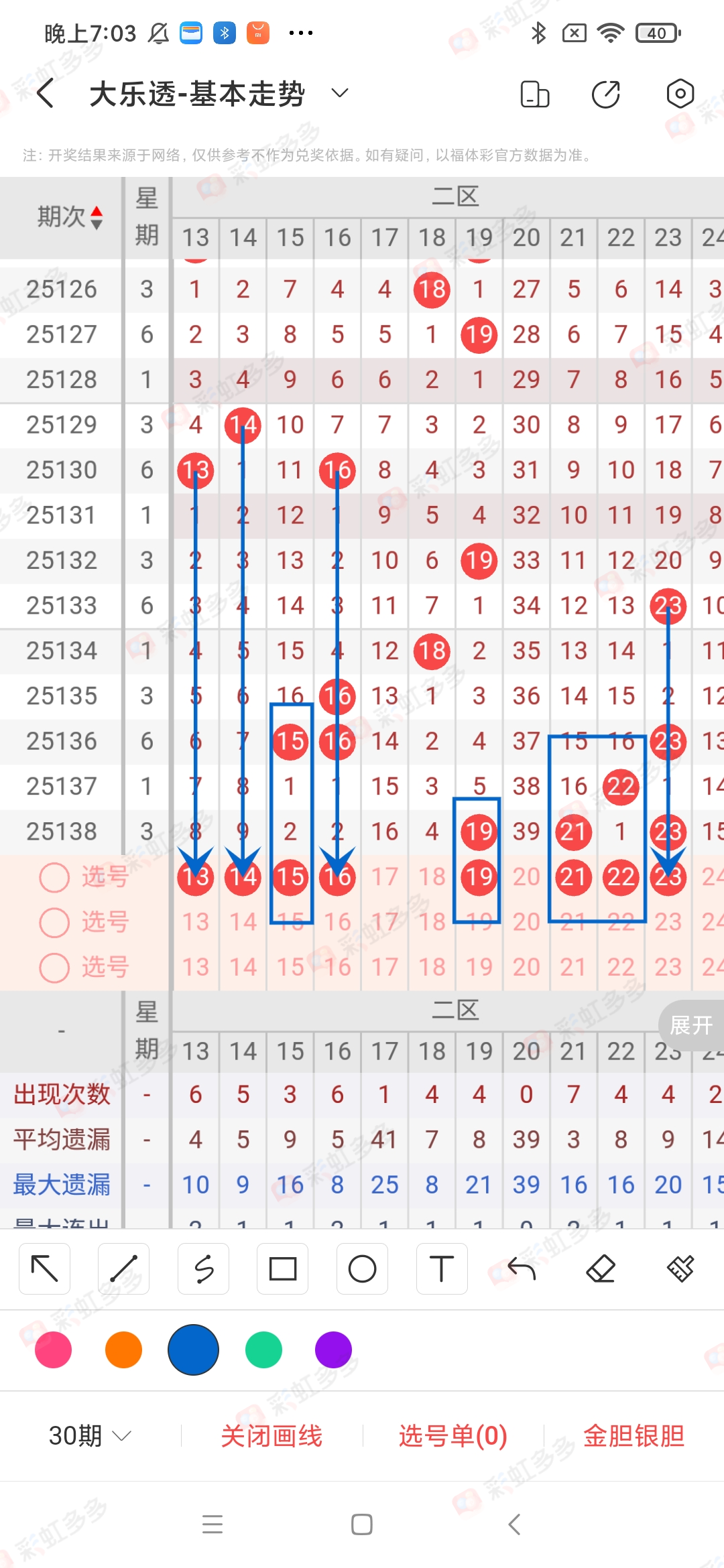Screen dimensions: 724x1568
Task: Select the circle drawing tool
Action: pyautogui.click(x=362, y=1268)
